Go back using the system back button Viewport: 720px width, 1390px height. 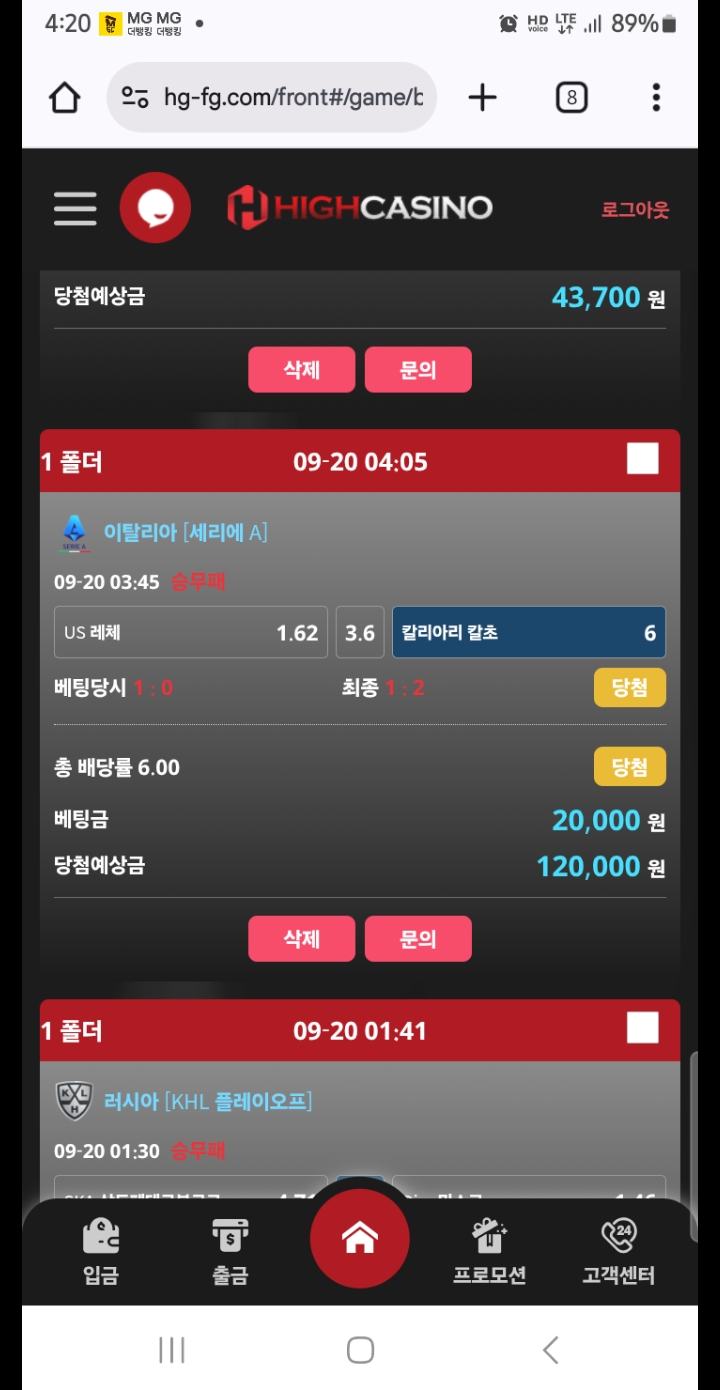click(x=550, y=1350)
